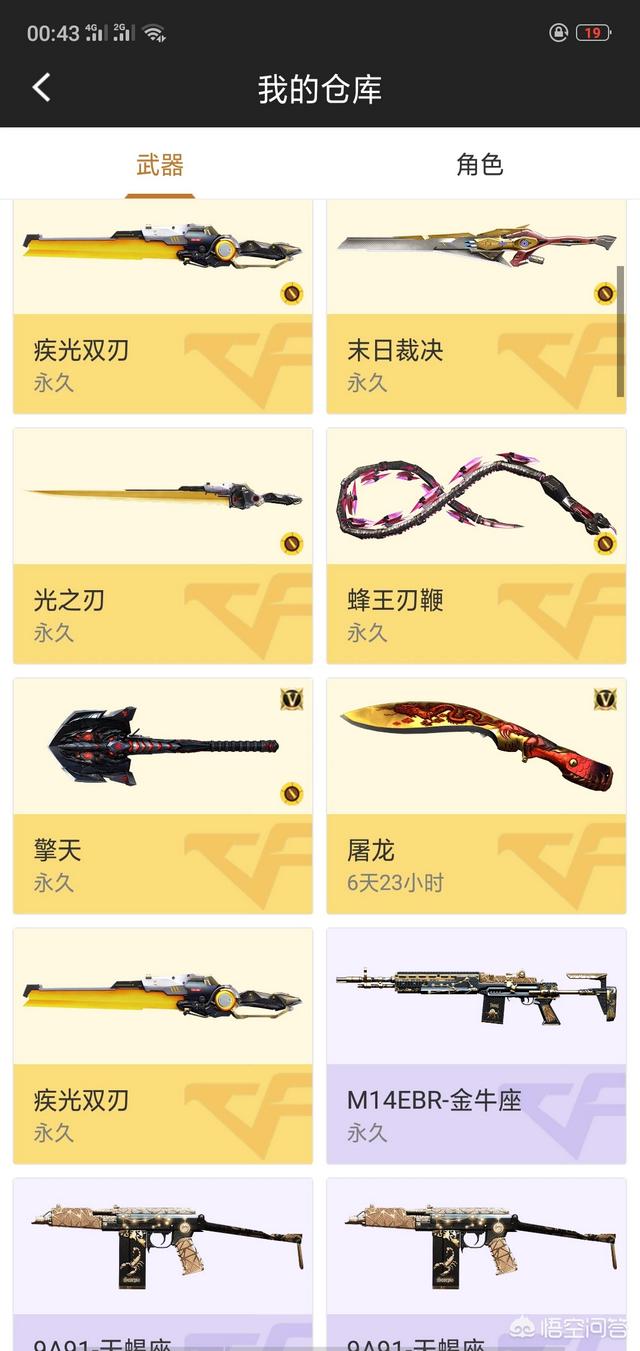View the 蜂王刃鞭 weapon card
The image size is (640, 1351).
tap(476, 545)
